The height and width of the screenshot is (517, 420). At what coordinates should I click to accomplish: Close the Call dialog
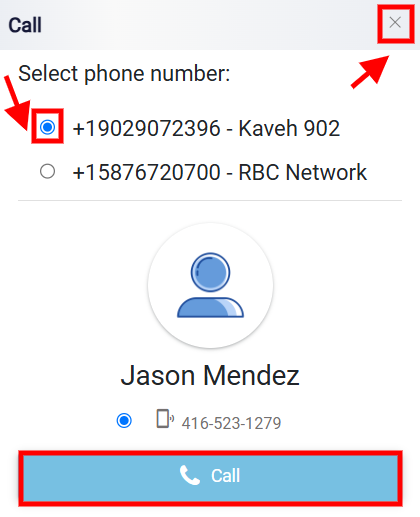(395, 23)
